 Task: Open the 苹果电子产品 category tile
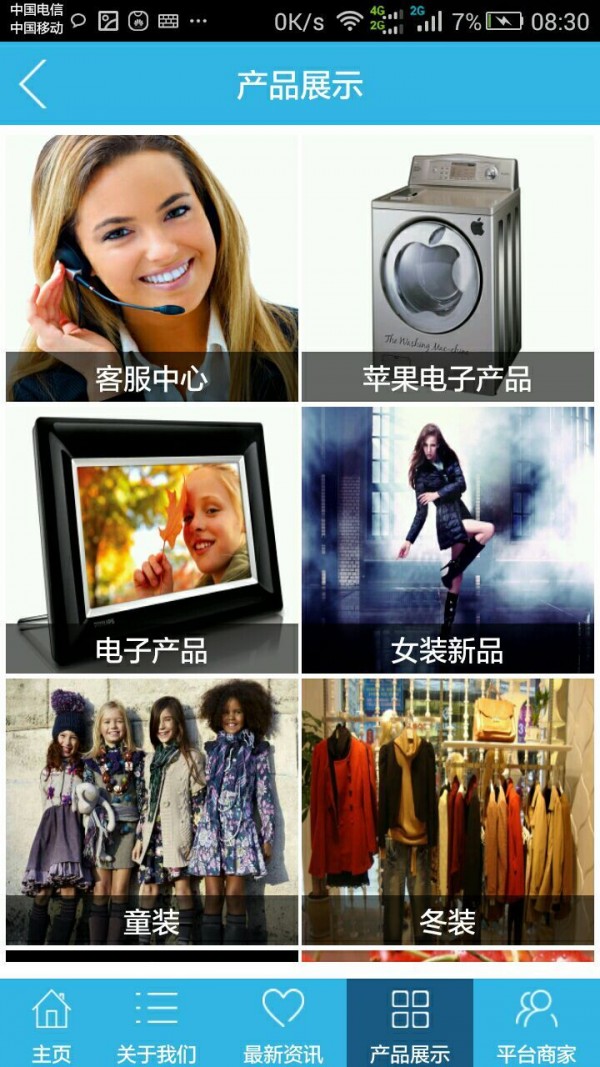coord(447,268)
